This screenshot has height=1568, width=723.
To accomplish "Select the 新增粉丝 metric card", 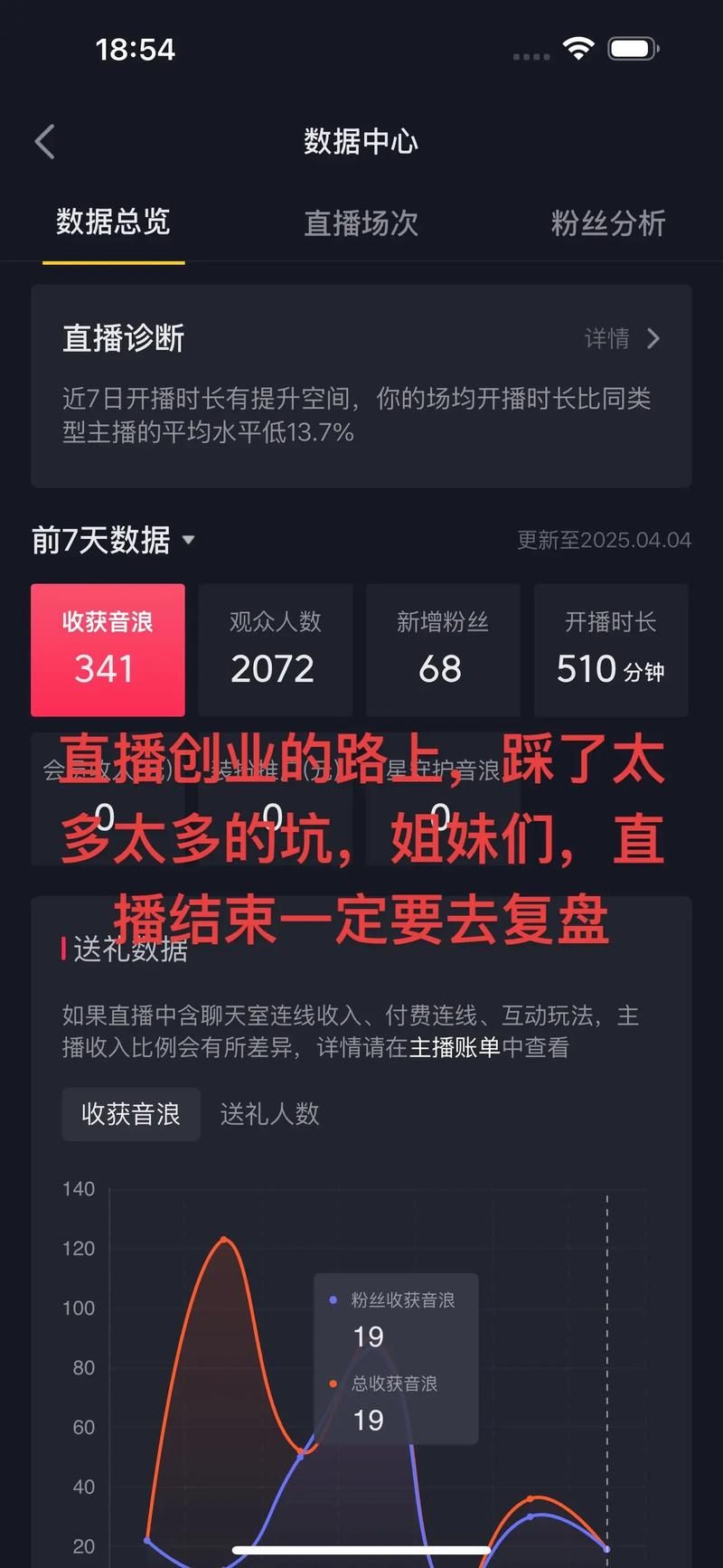I will [442, 649].
